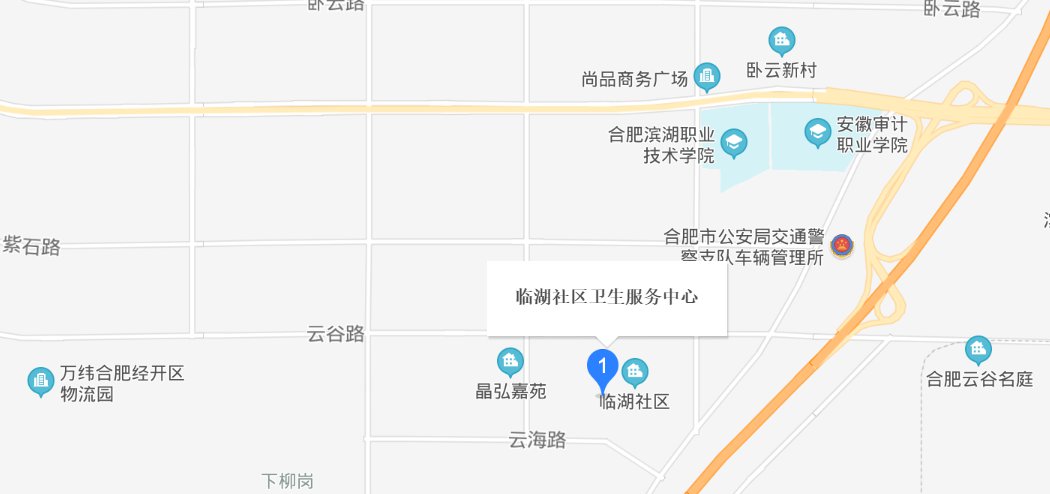1050x494 pixels.
Task: Tap the 合肥市公安局交通警察支队 police POI icon
Action: point(841,243)
